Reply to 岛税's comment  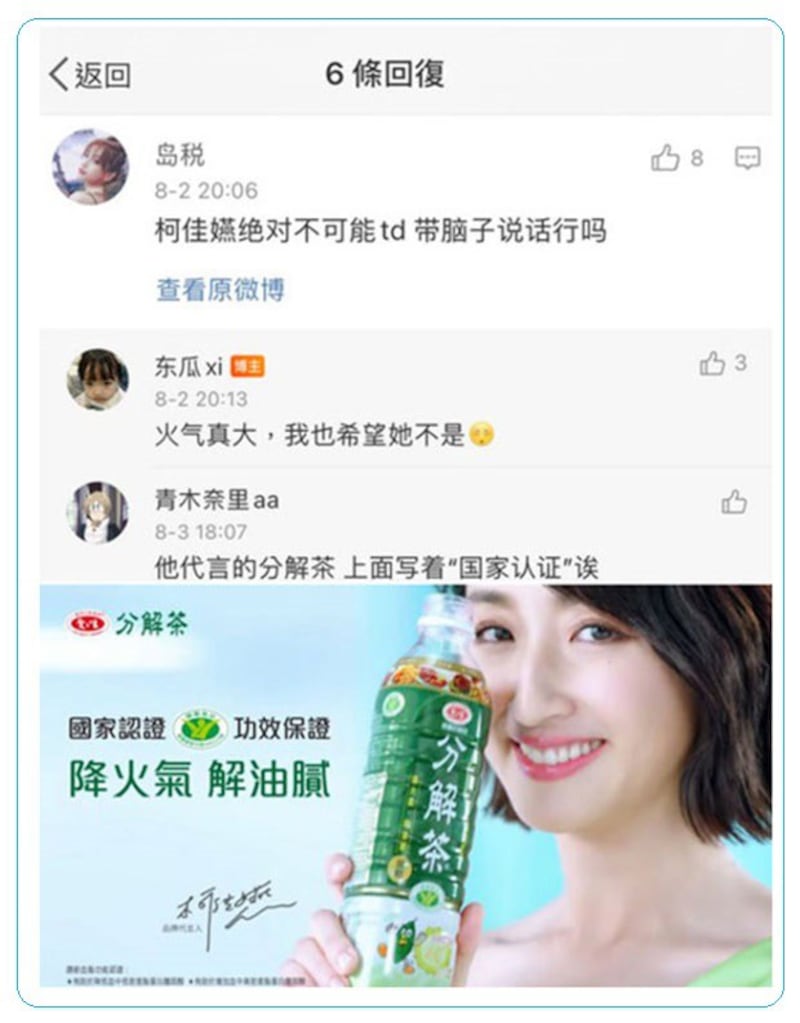[747, 158]
